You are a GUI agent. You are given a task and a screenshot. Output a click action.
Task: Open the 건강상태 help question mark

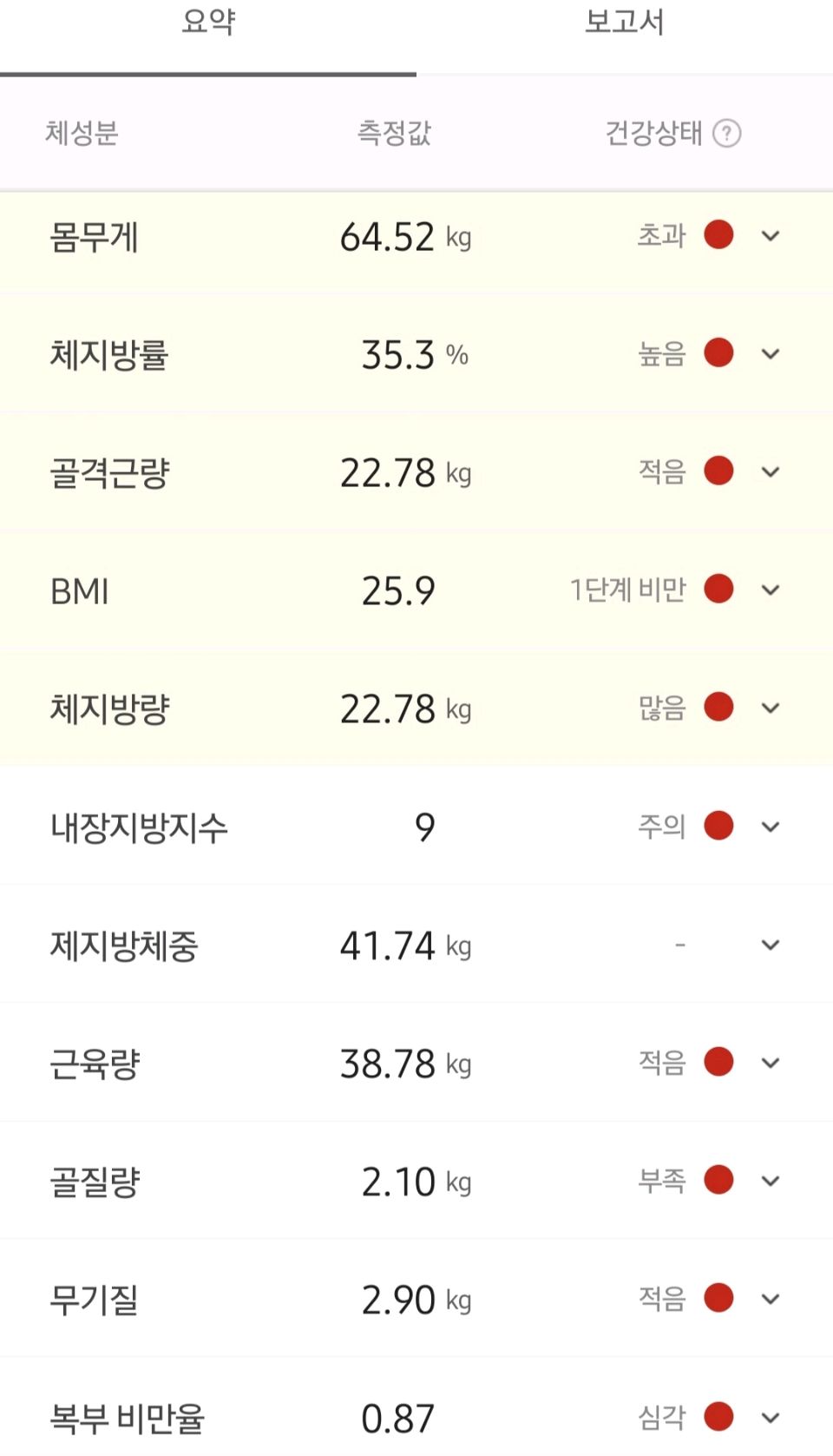click(727, 134)
